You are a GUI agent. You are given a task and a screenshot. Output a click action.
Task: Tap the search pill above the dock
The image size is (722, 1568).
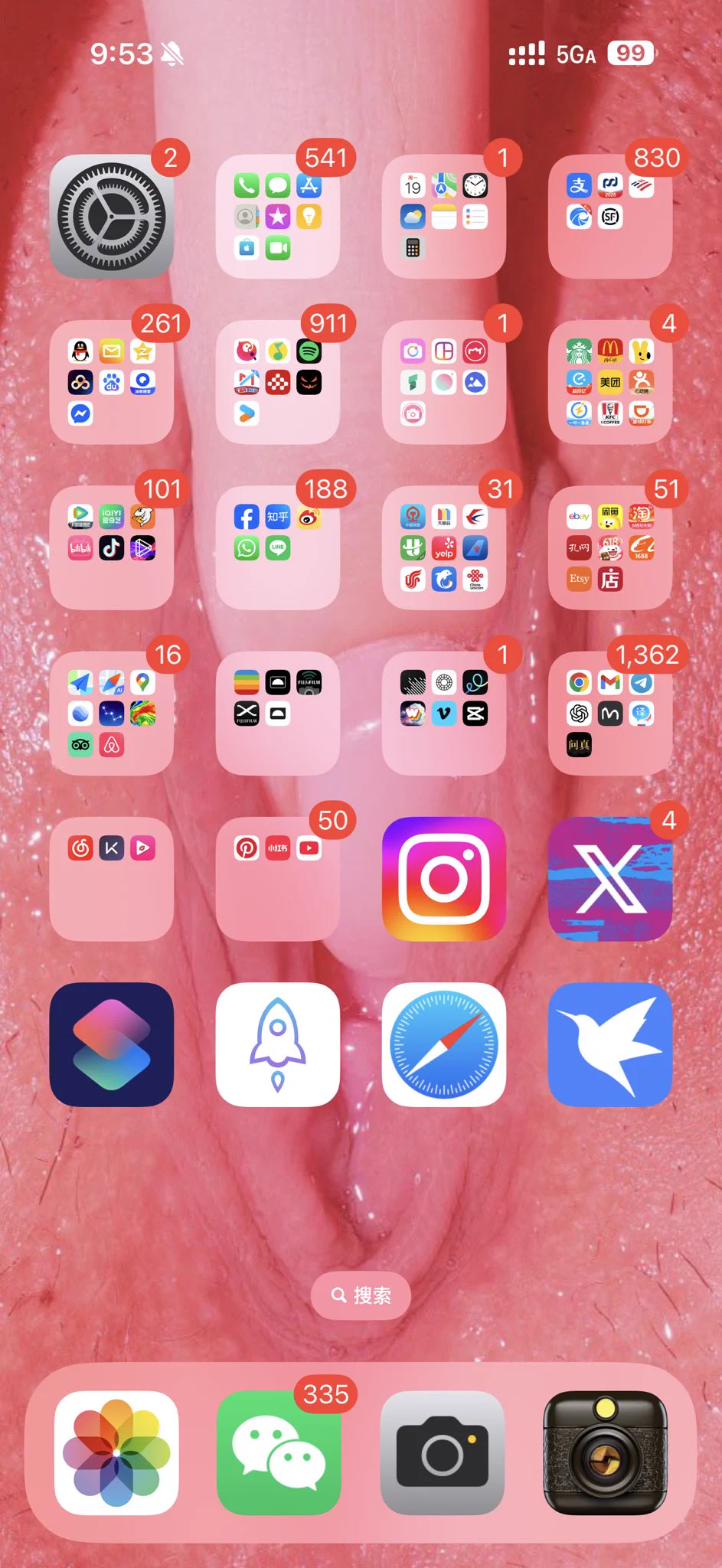click(361, 1295)
